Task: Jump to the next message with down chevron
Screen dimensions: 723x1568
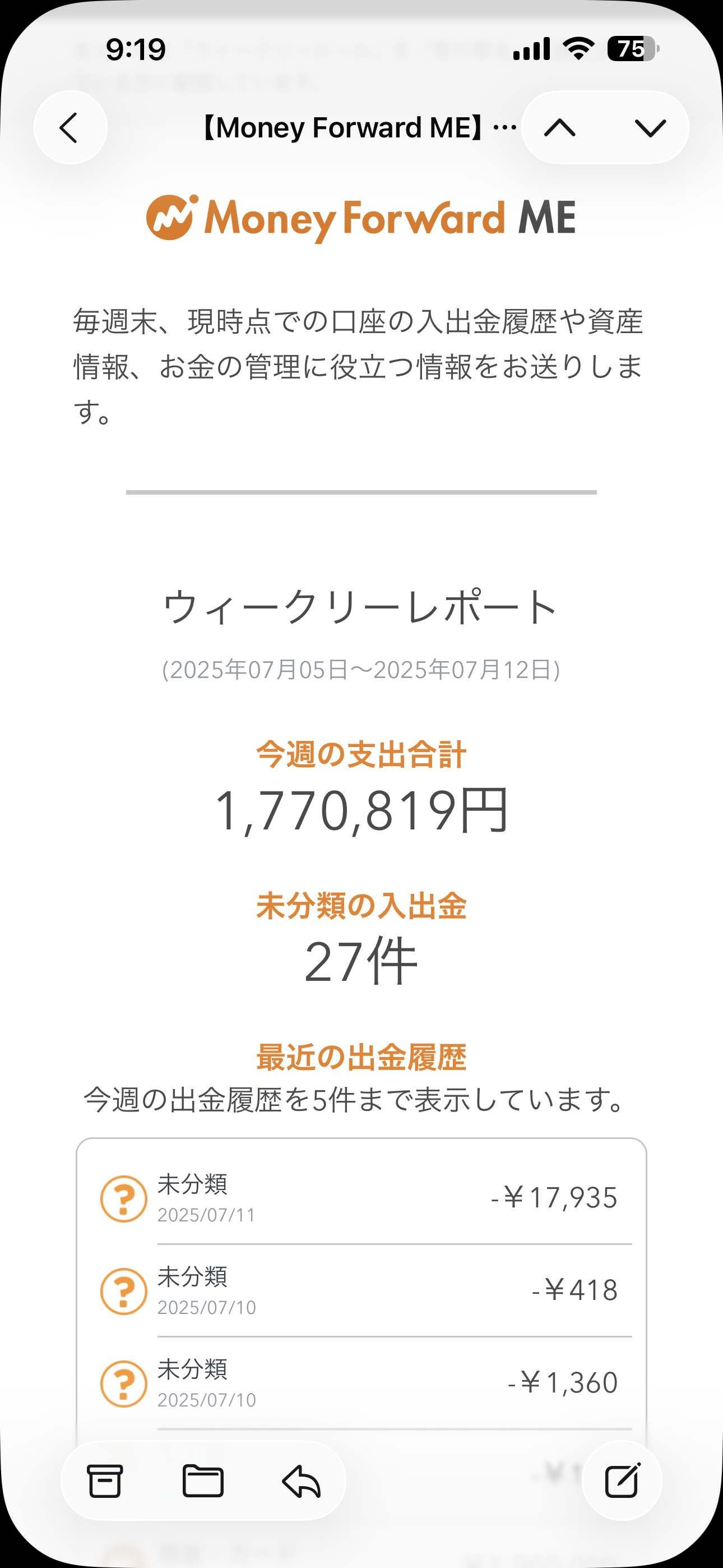Action: click(x=650, y=128)
